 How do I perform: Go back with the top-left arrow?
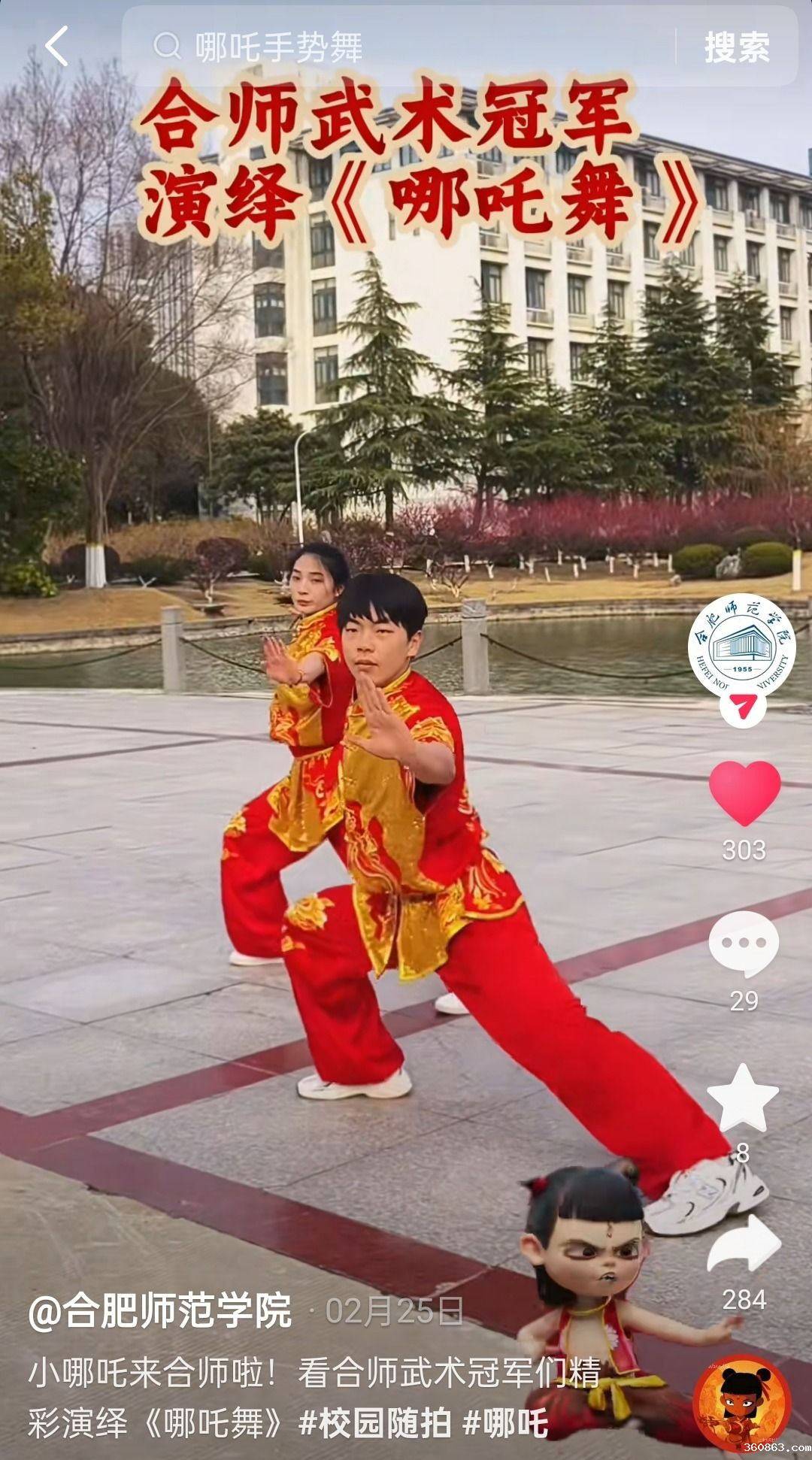[x=56, y=46]
